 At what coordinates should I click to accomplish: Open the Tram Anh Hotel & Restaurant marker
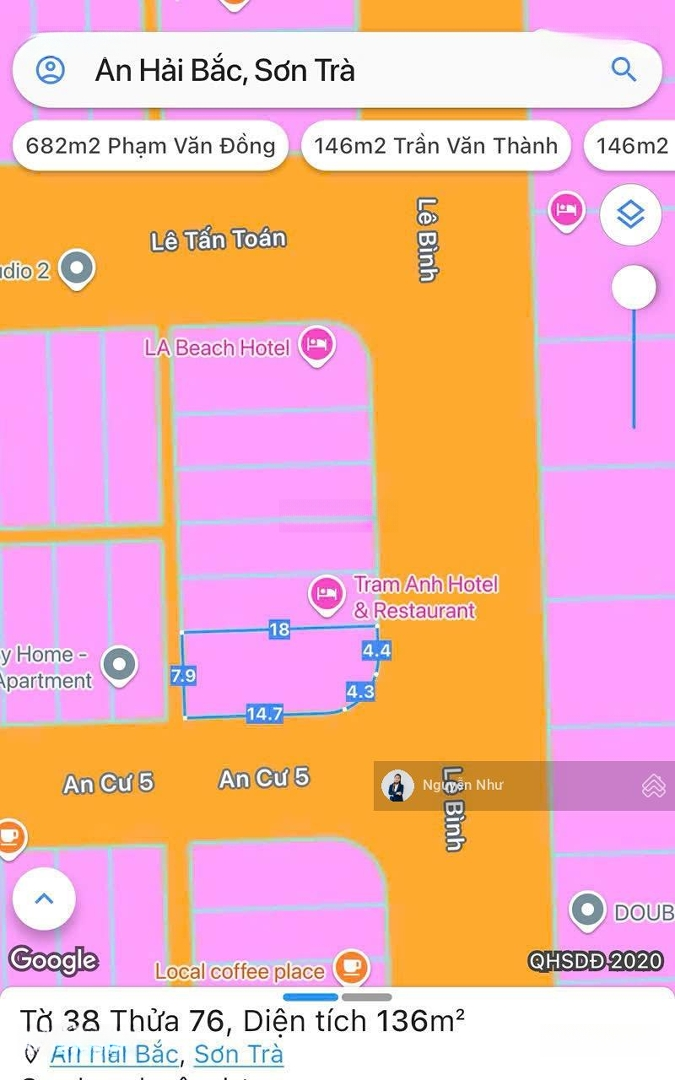coord(326,595)
